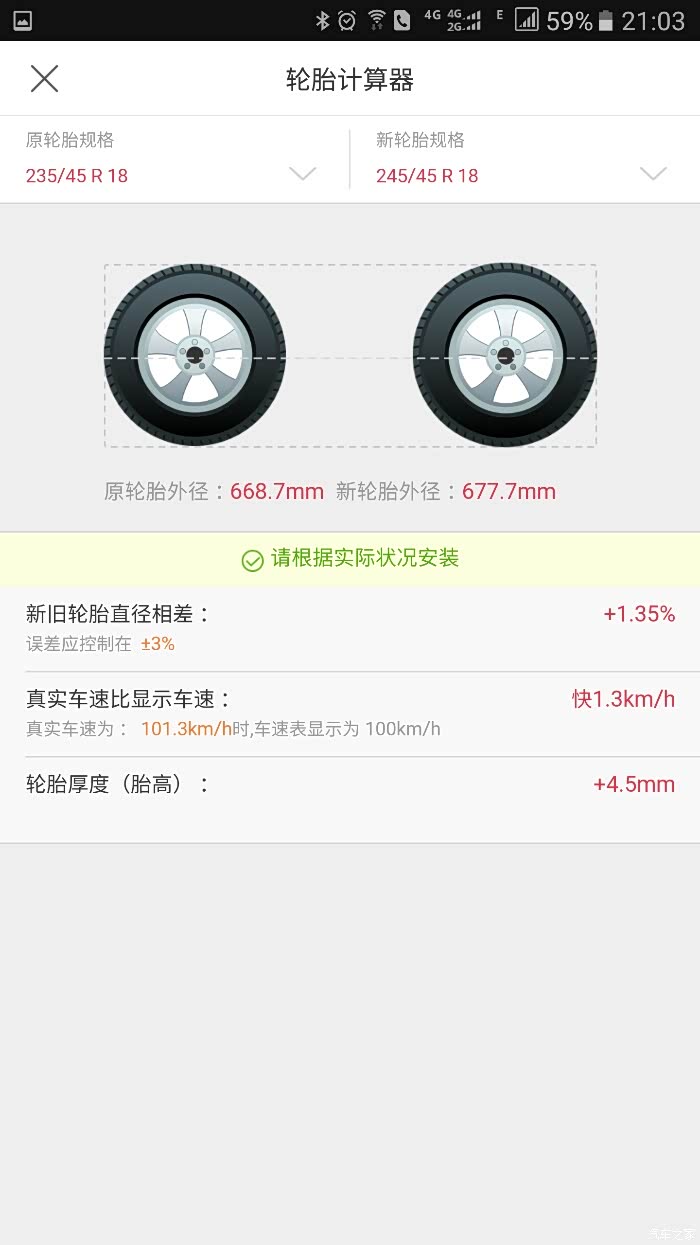Close the tire calculator screen

[x=44, y=79]
